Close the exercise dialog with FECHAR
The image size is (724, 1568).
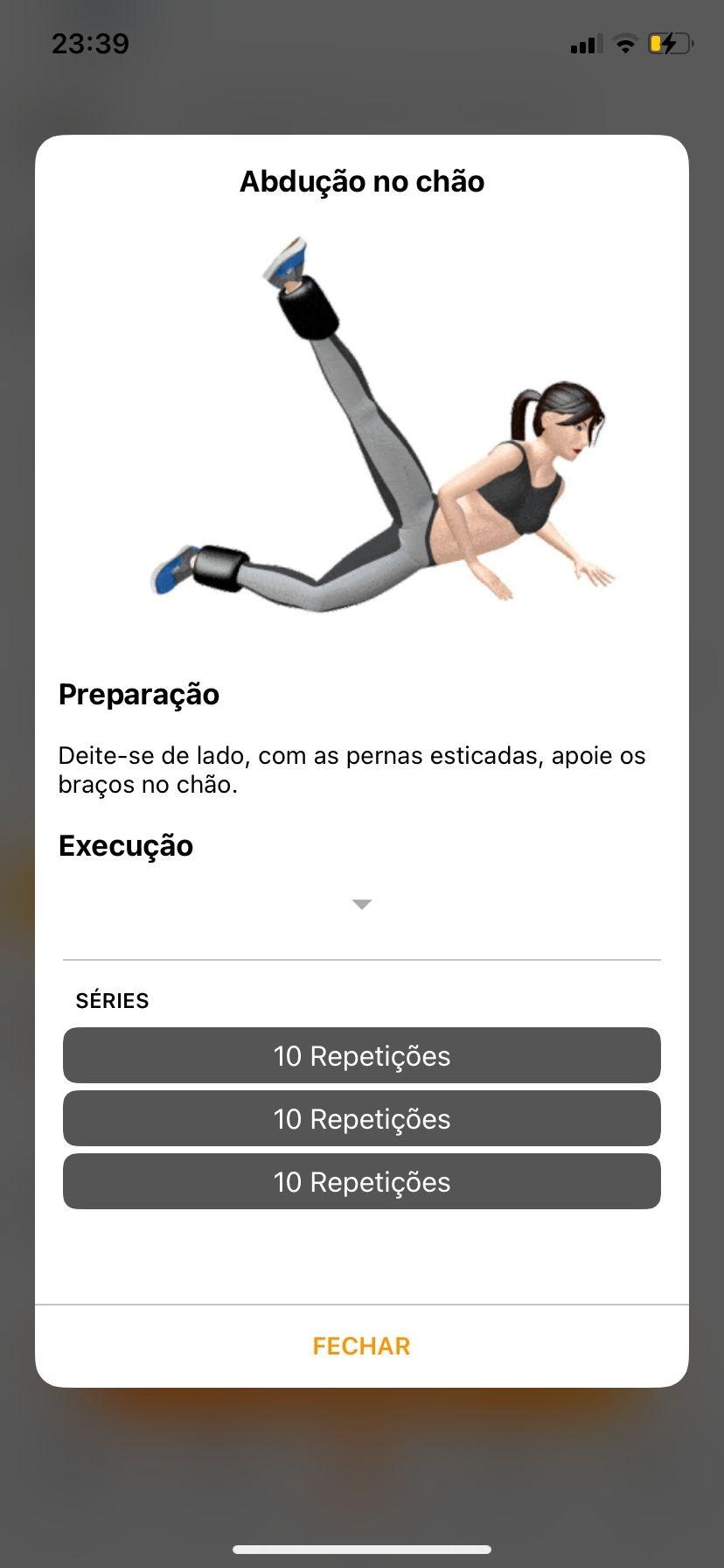(361, 1346)
